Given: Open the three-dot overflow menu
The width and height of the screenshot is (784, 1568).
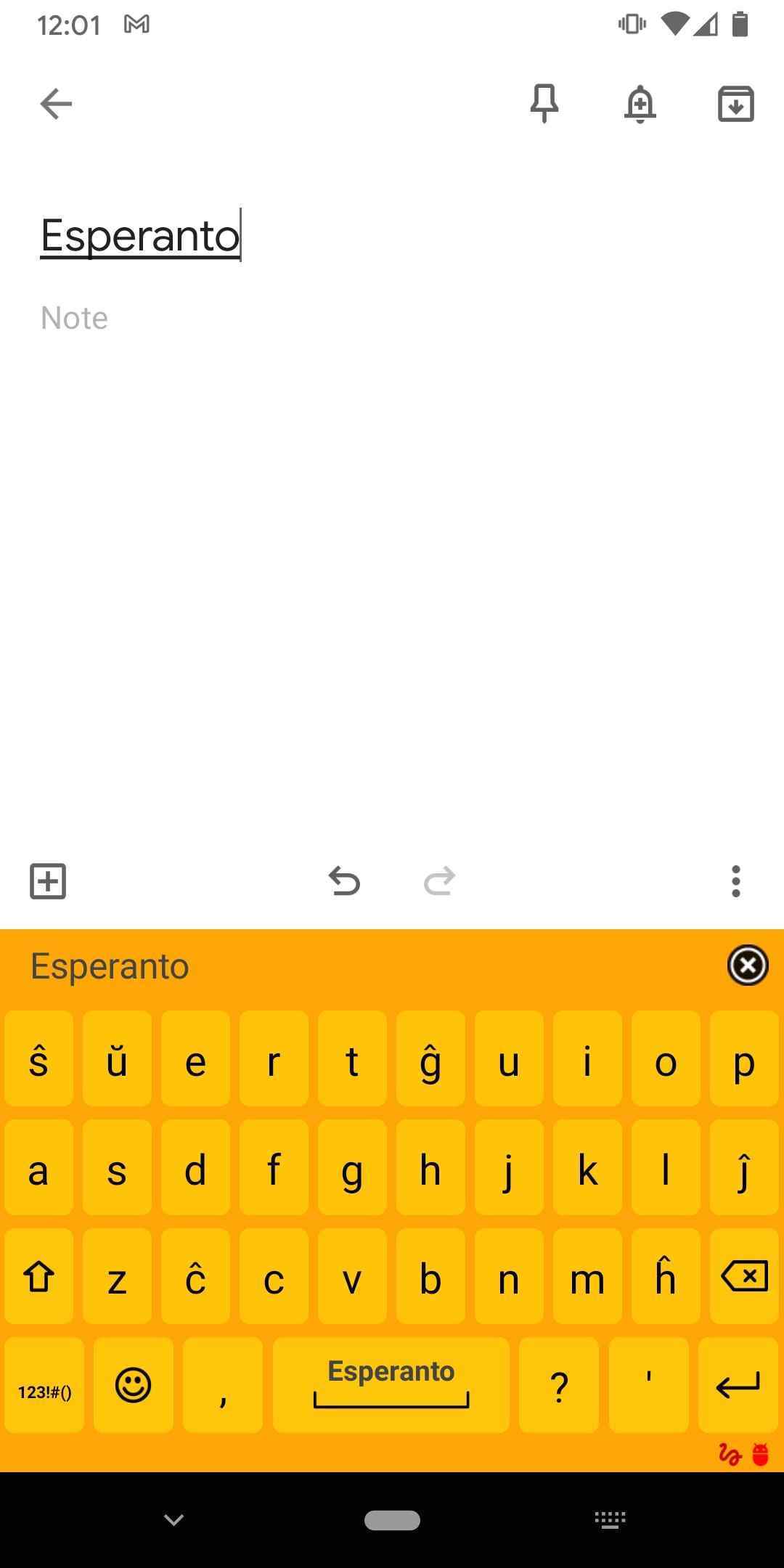Looking at the screenshot, I should (x=735, y=881).
